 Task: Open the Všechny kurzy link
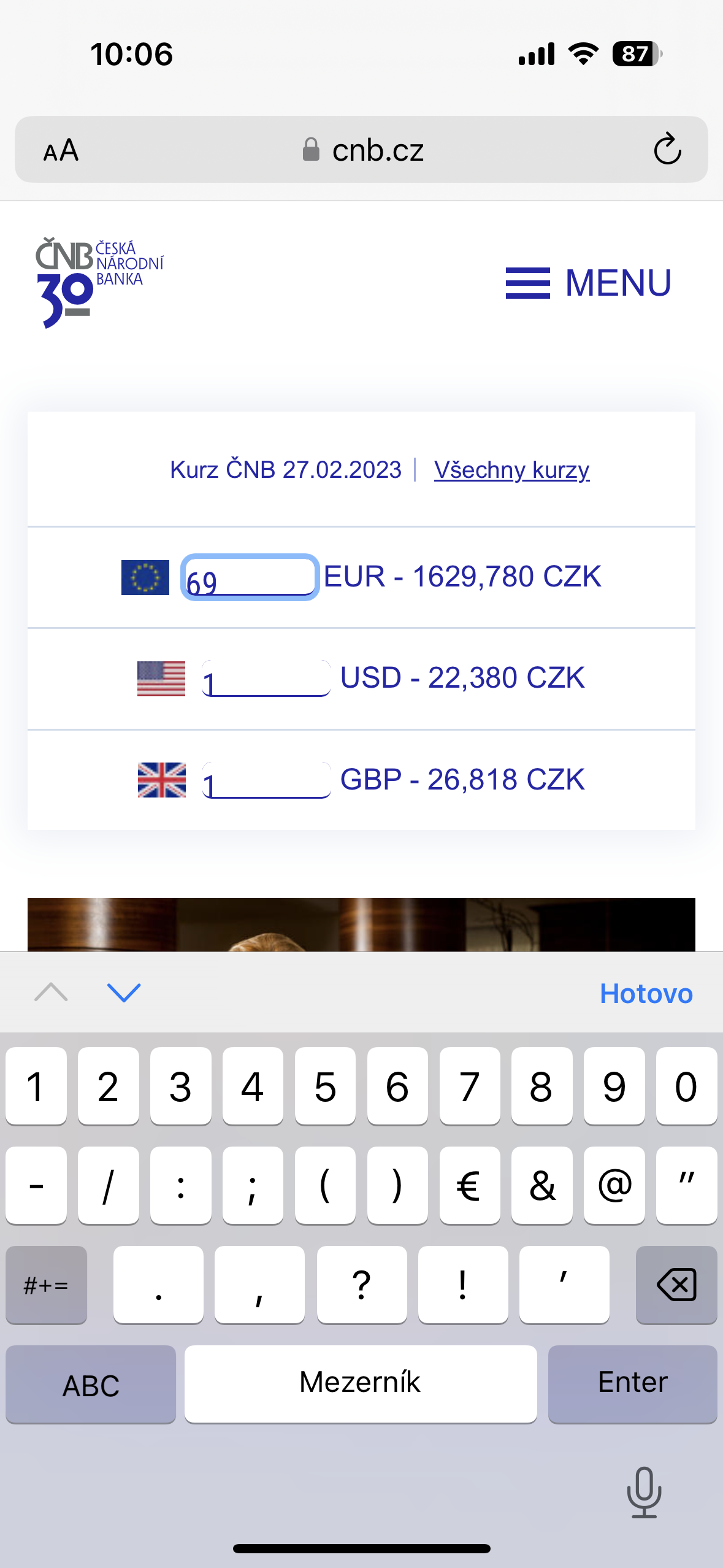[x=511, y=470]
